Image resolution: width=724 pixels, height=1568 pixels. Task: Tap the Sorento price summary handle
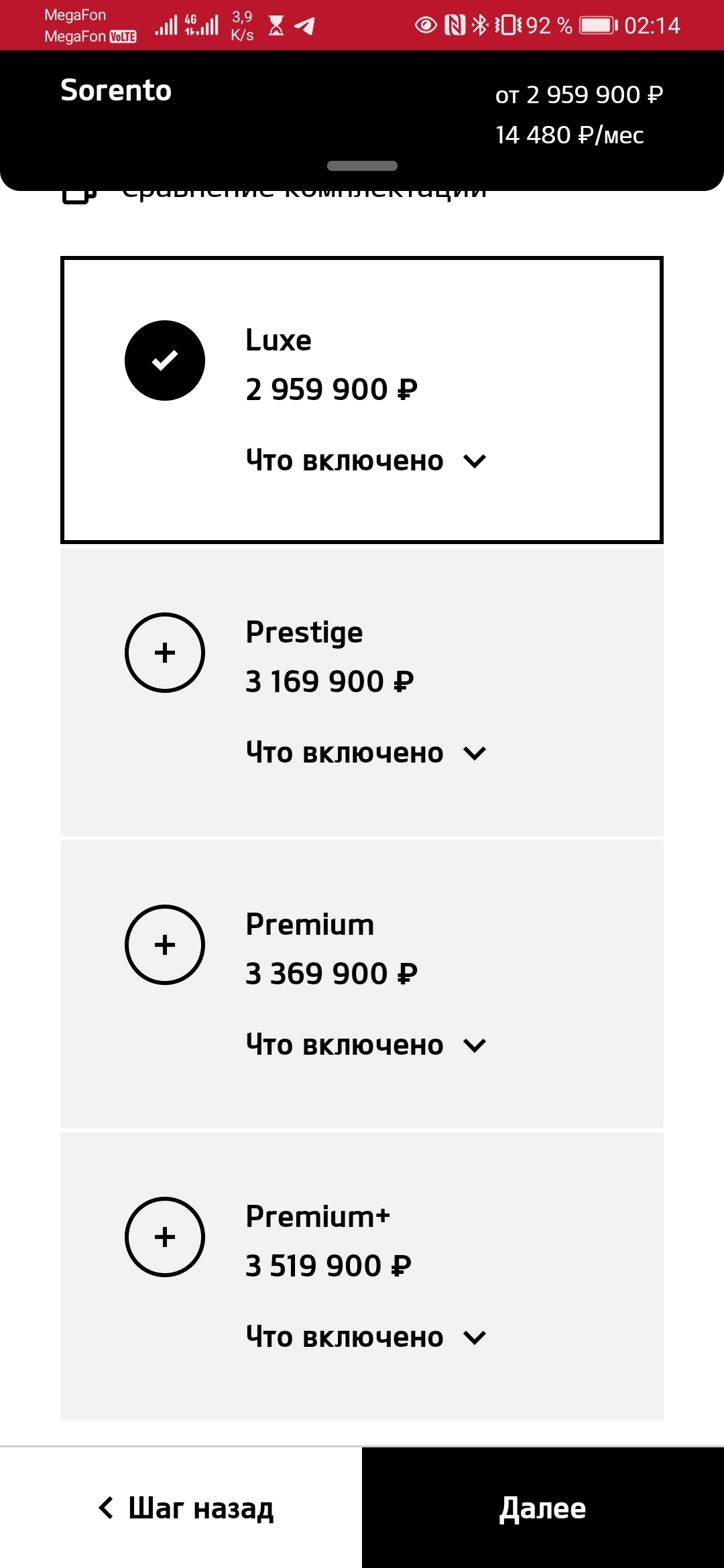click(x=362, y=166)
